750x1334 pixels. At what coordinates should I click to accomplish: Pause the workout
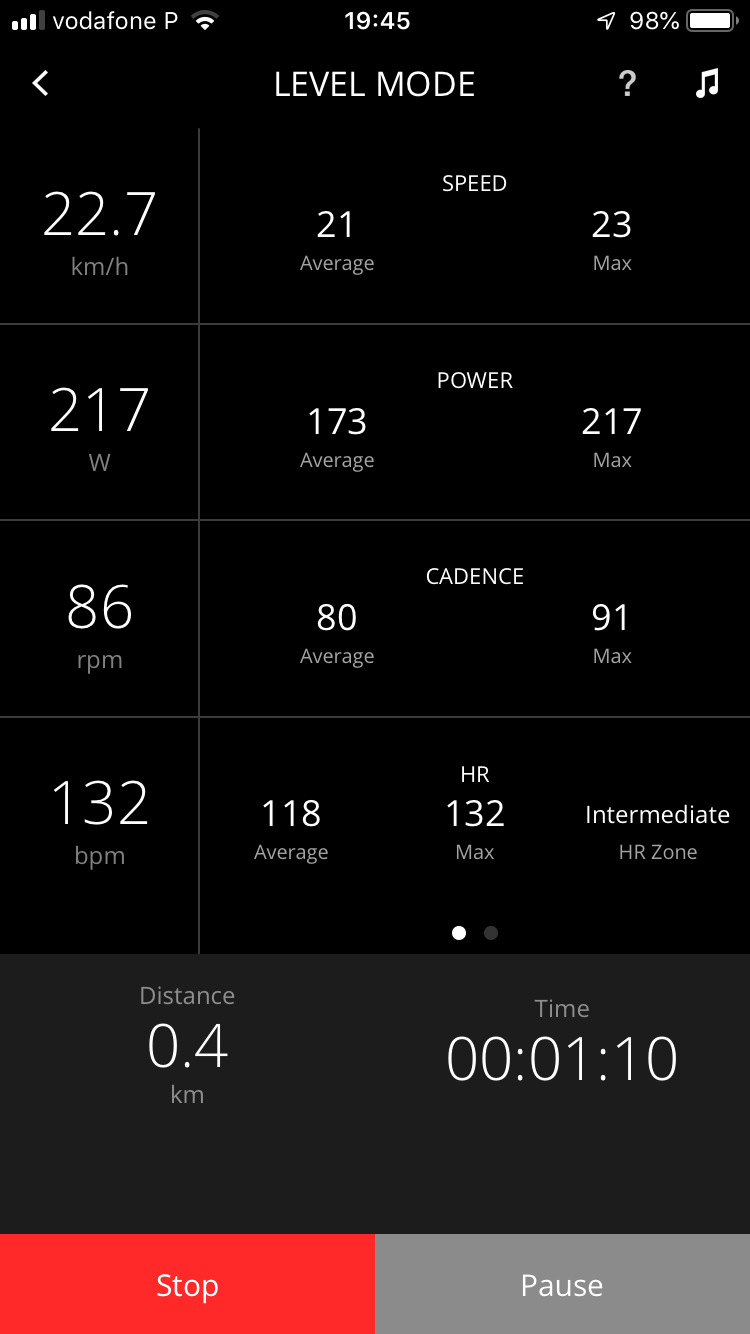[562, 1284]
